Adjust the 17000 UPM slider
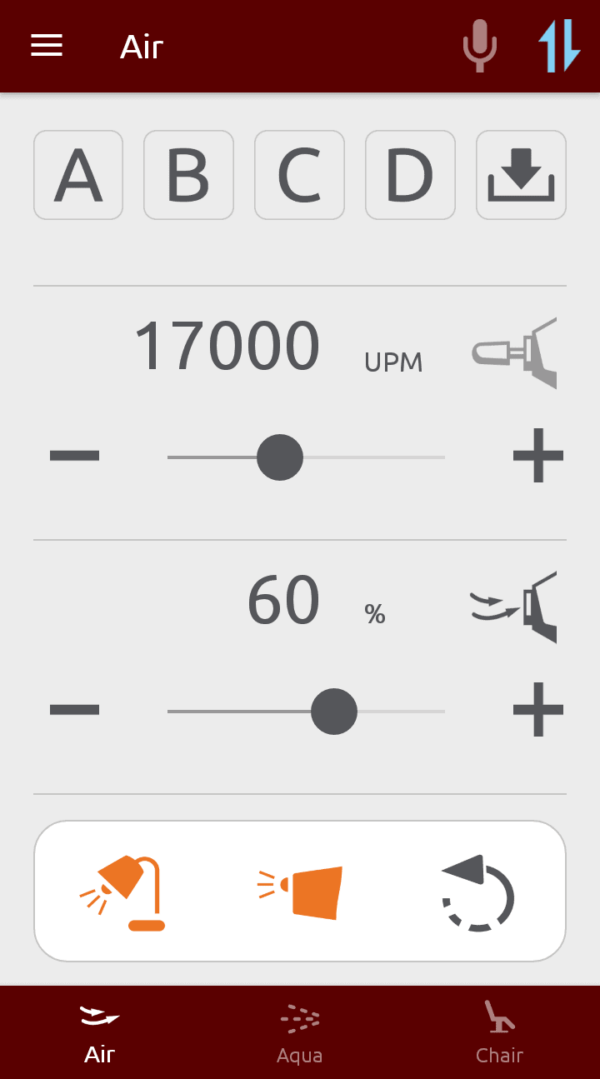The width and height of the screenshot is (600, 1079). click(x=280, y=457)
